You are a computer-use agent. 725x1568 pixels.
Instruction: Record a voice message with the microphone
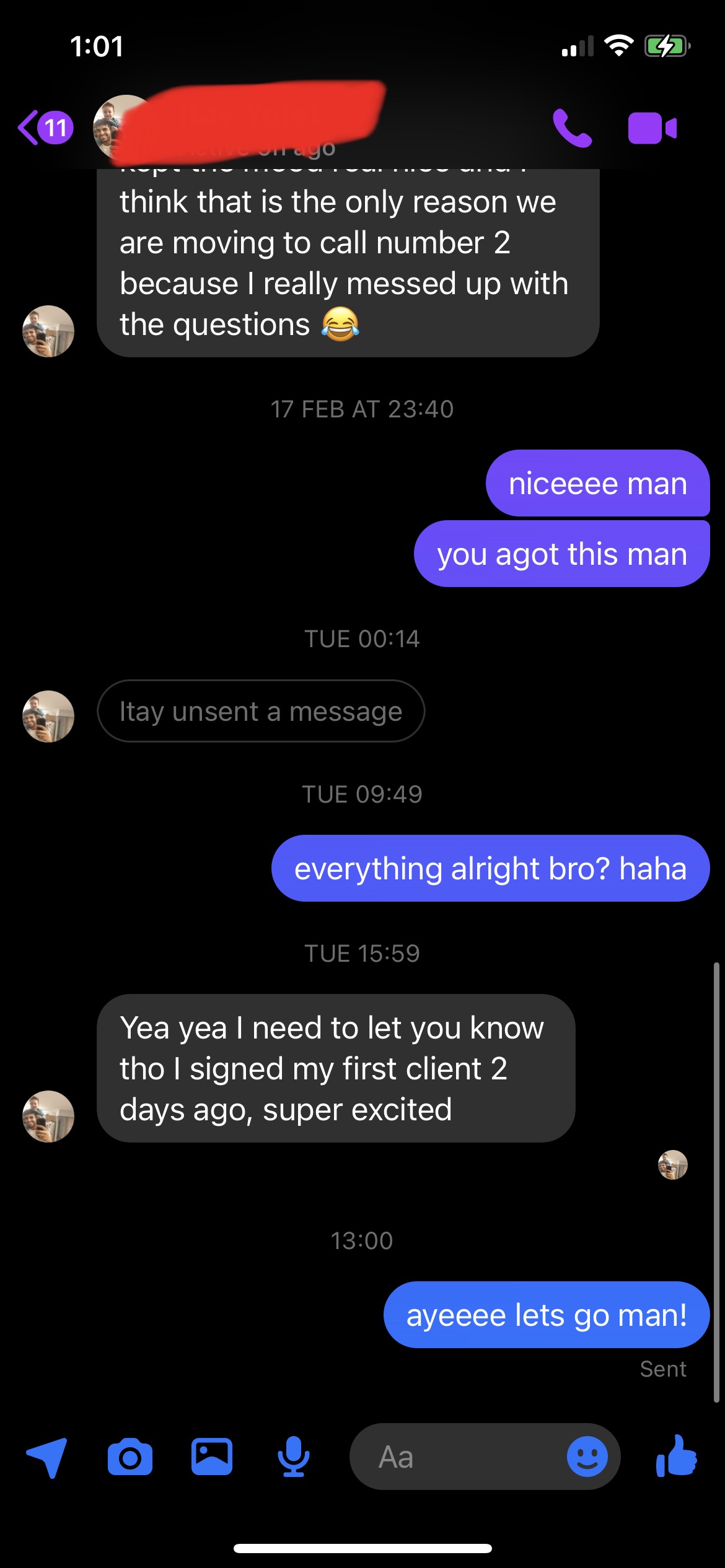coord(294,1457)
